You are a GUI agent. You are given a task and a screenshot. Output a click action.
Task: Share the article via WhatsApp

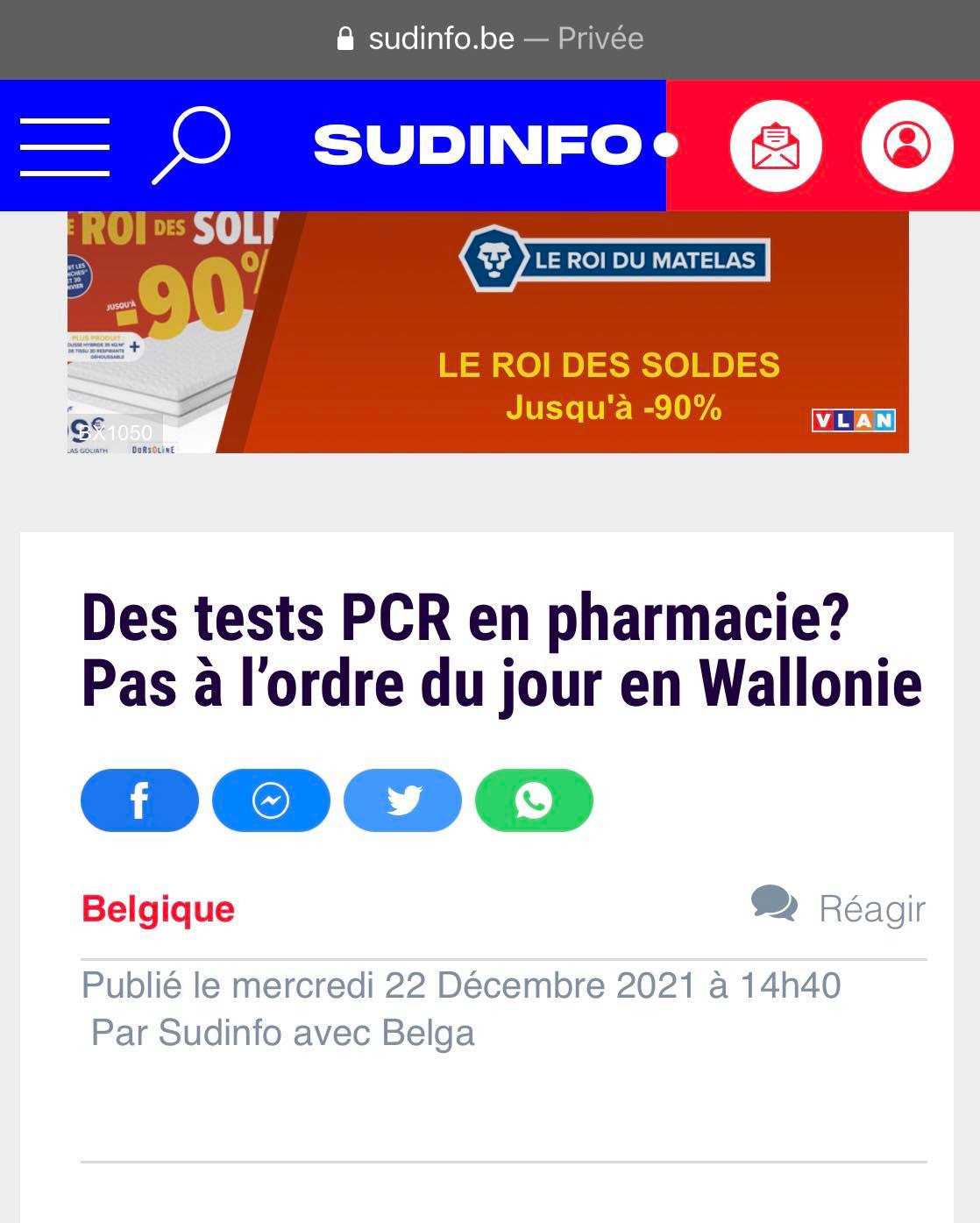[534, 800]
